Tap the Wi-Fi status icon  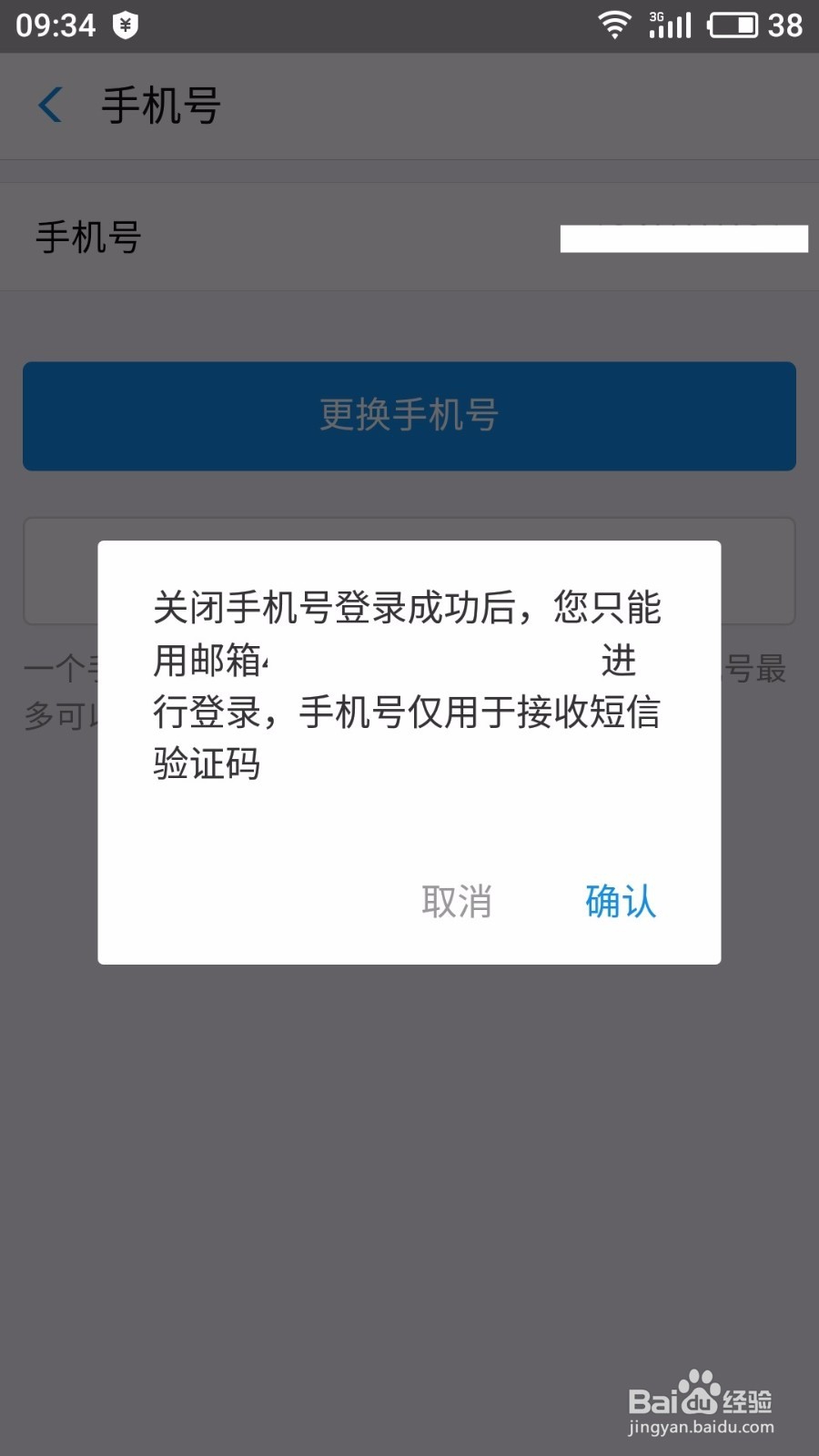coord(615,25)
